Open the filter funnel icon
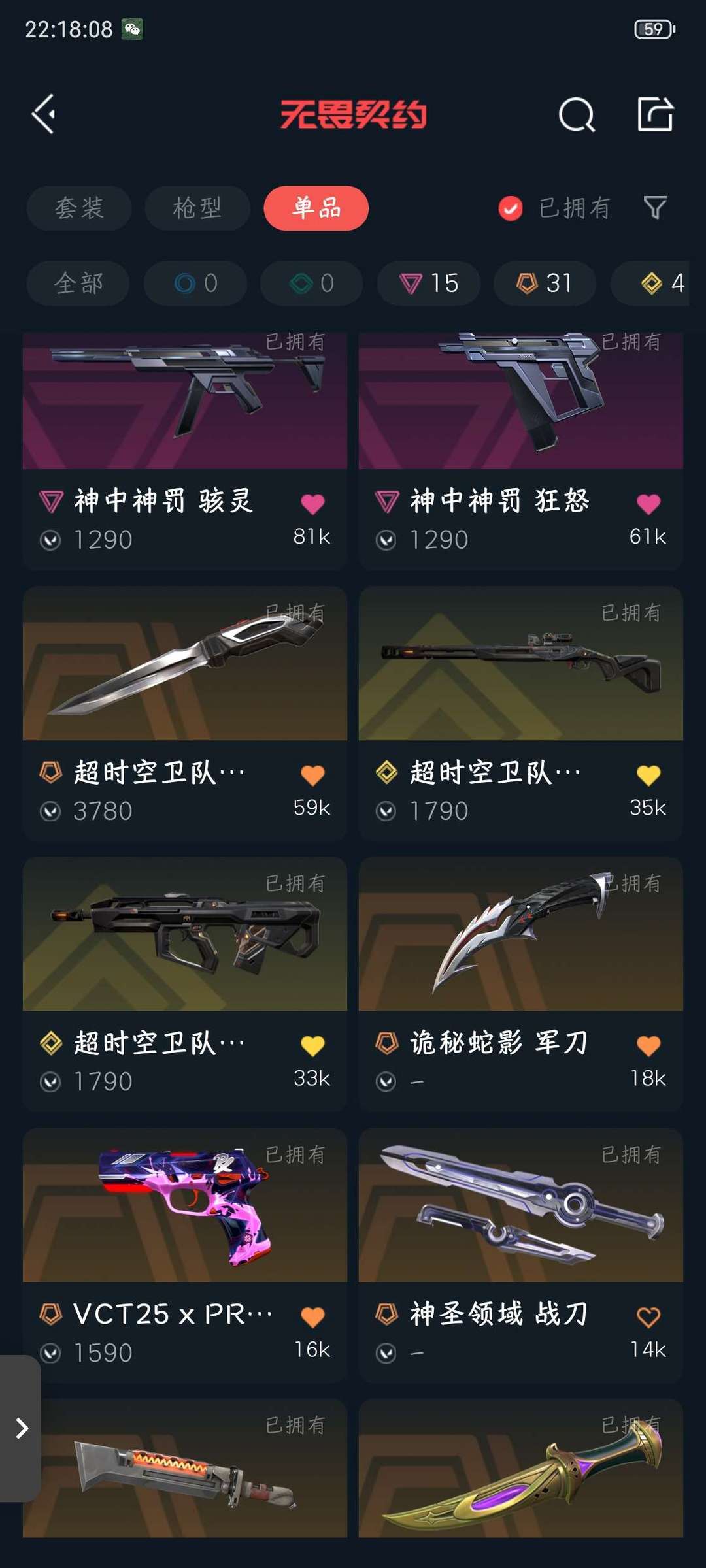The image size is (706, 1568). coord(654,208)
